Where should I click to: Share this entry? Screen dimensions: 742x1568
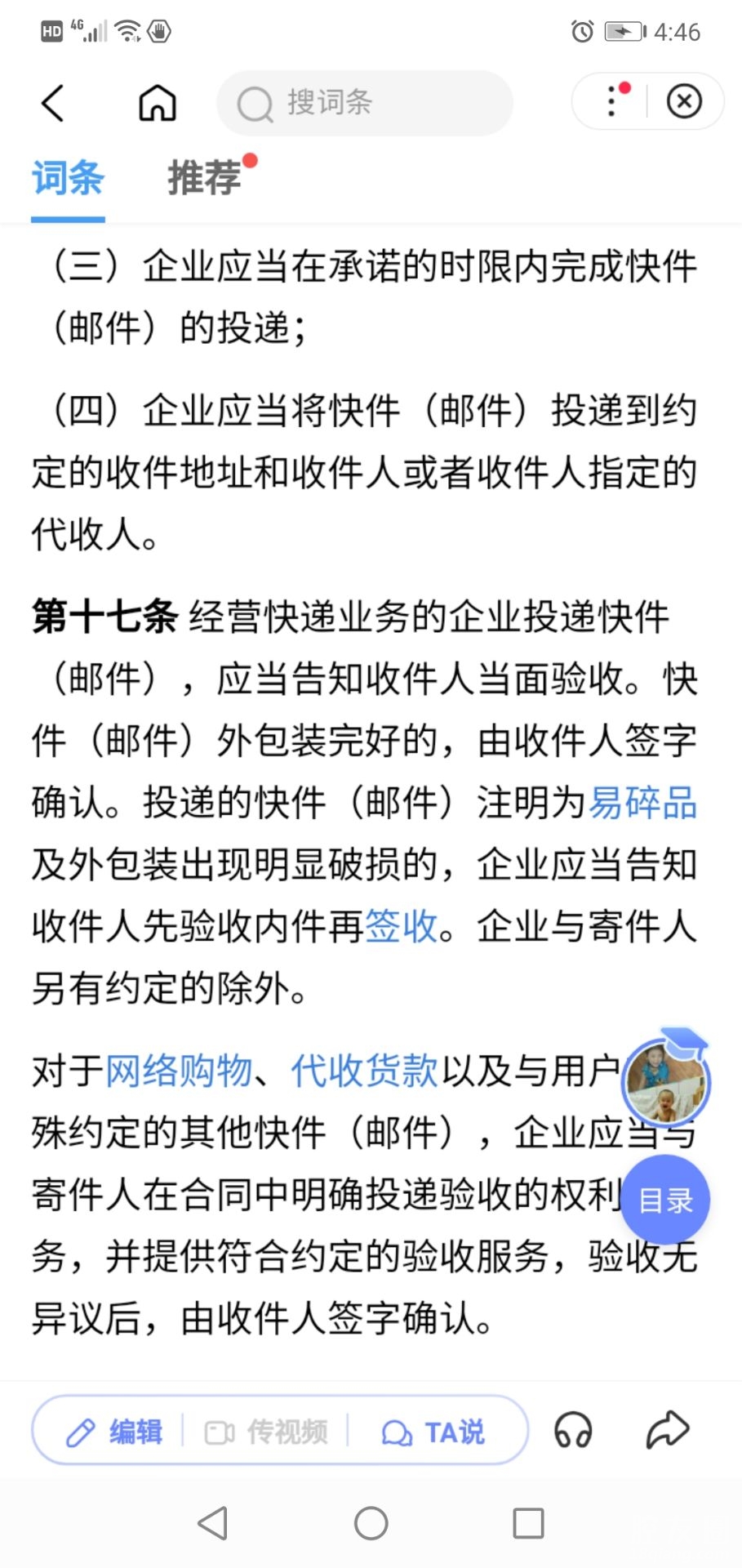[668, 1430]
